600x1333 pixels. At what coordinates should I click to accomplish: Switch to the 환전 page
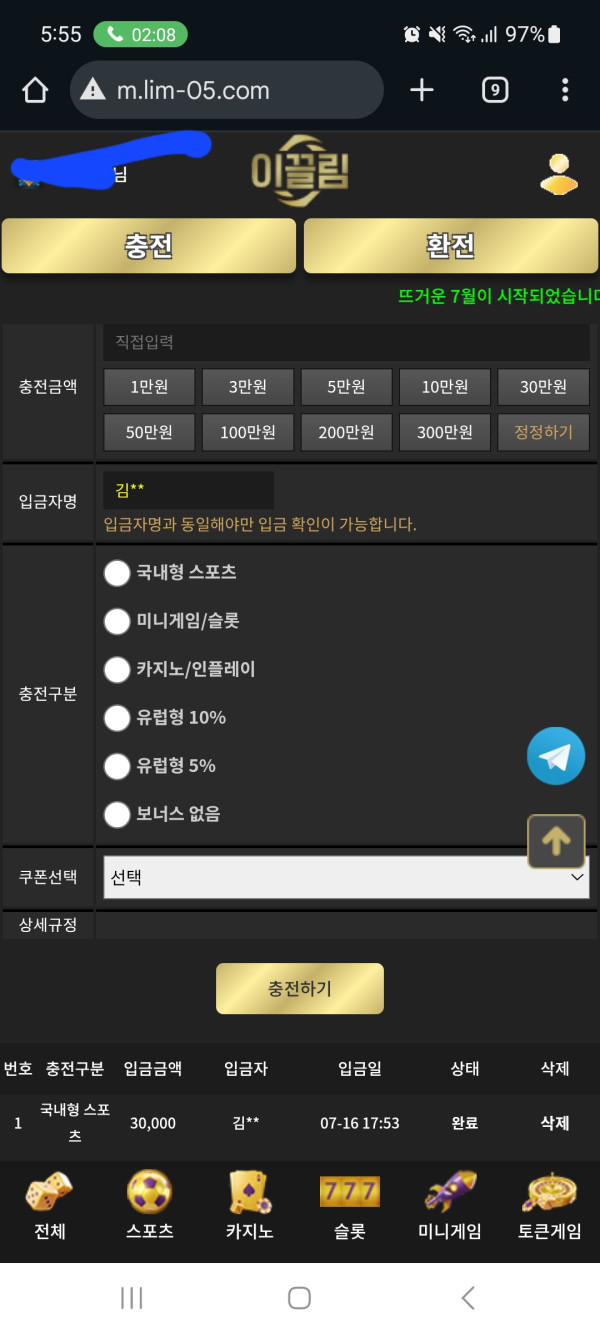coord(450,246)
